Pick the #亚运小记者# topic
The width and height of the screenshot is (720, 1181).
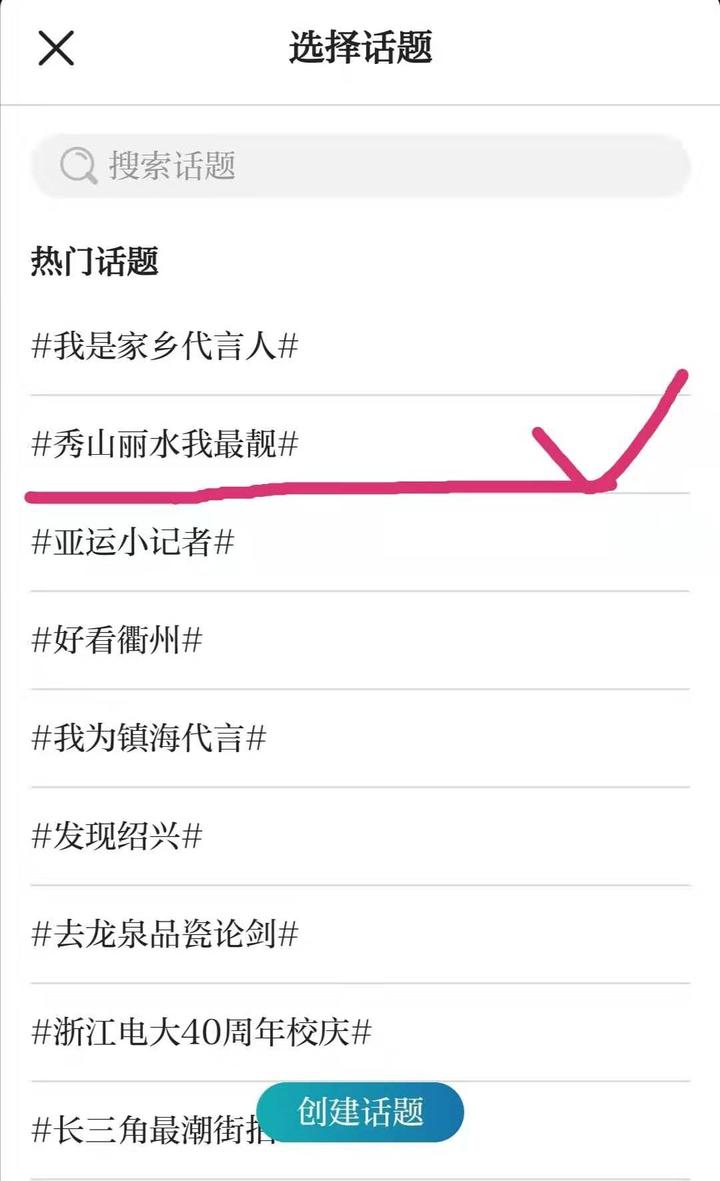pos(360,542)
